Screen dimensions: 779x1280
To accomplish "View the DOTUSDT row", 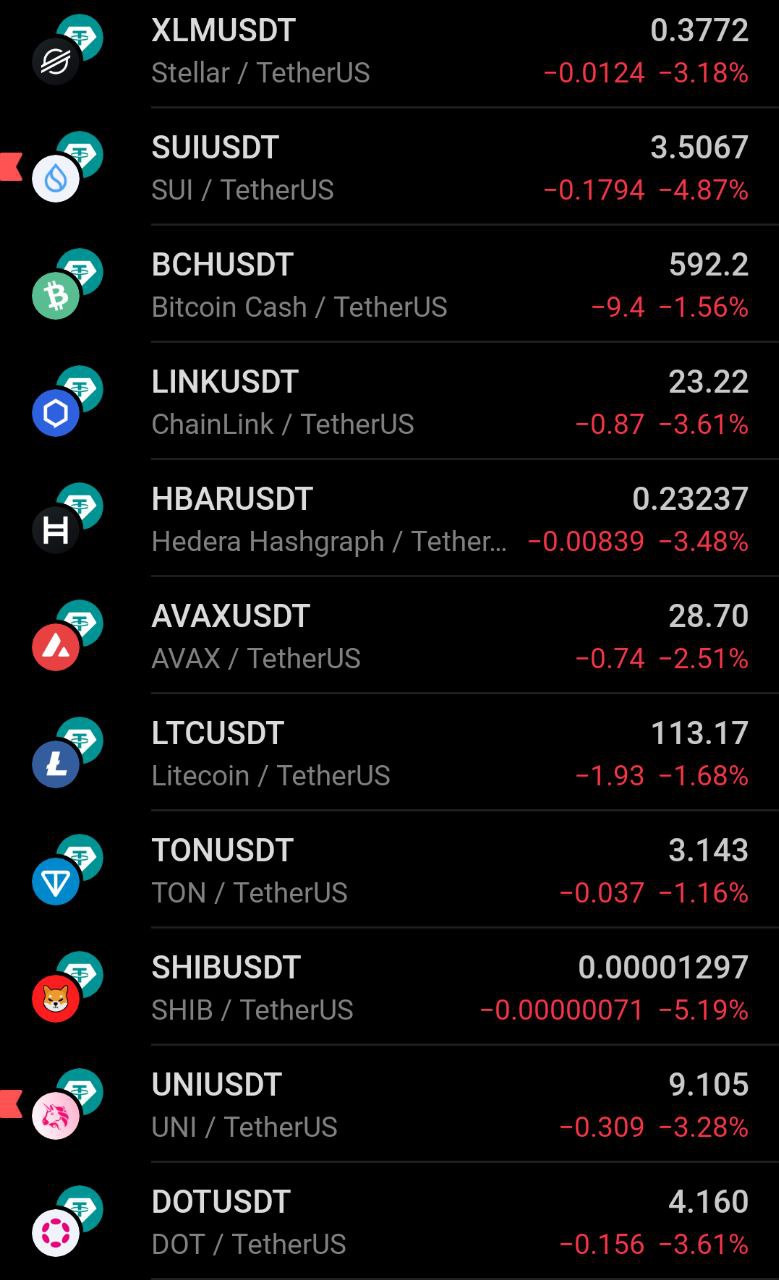I will point(389,1220).
